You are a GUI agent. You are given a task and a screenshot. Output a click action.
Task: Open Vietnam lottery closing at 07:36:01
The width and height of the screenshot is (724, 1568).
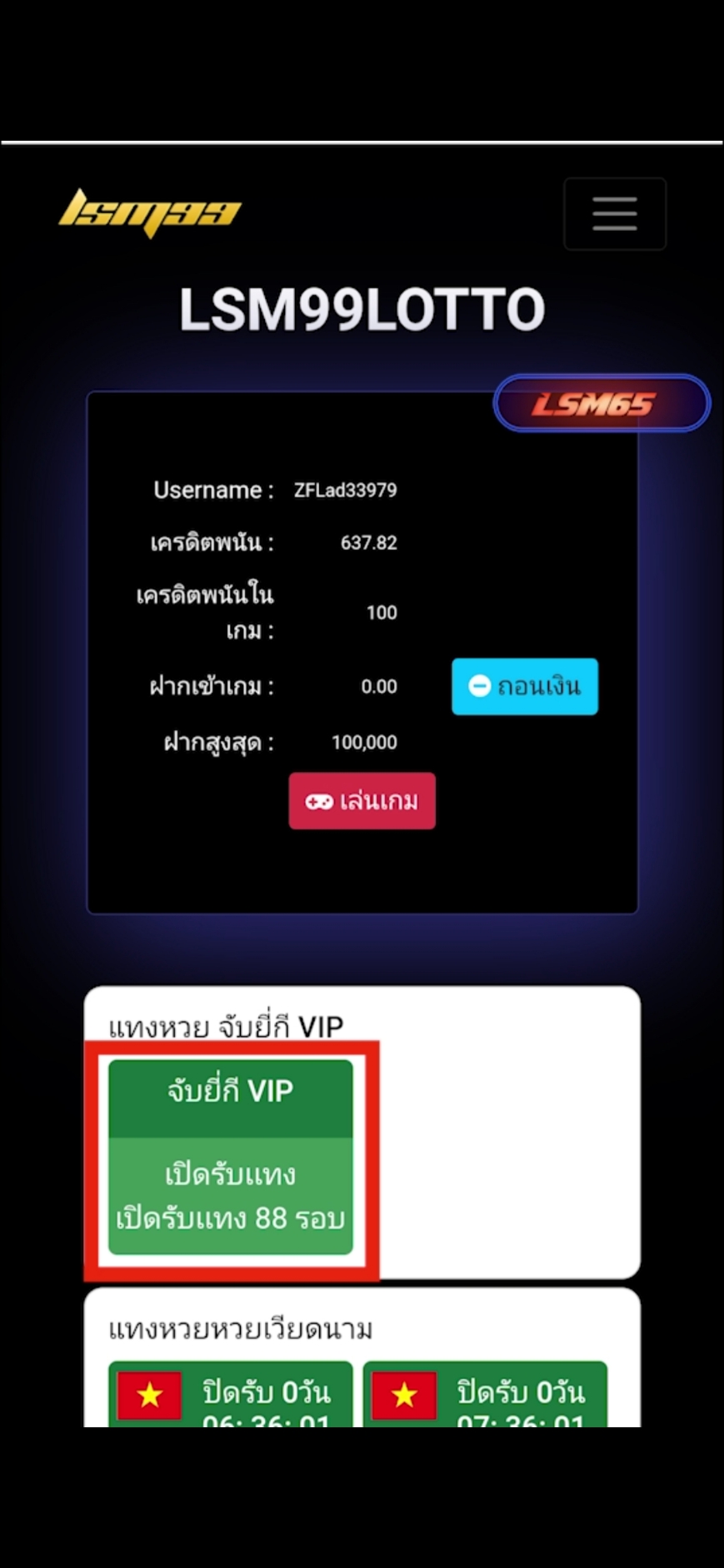tap(485, 1395)
